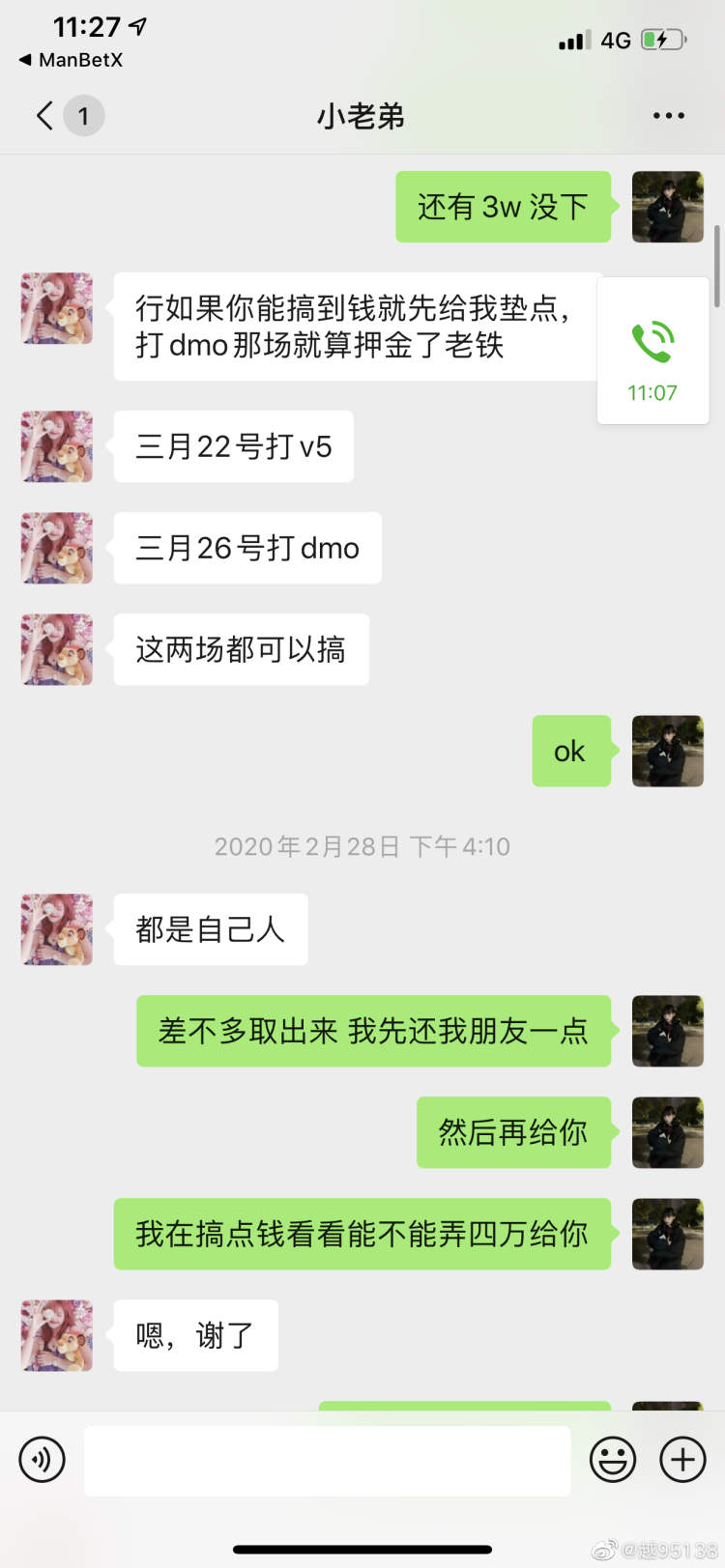Open my avatar beside the ok message
This screenshot has width=725, height=1568.
point(667,751)
